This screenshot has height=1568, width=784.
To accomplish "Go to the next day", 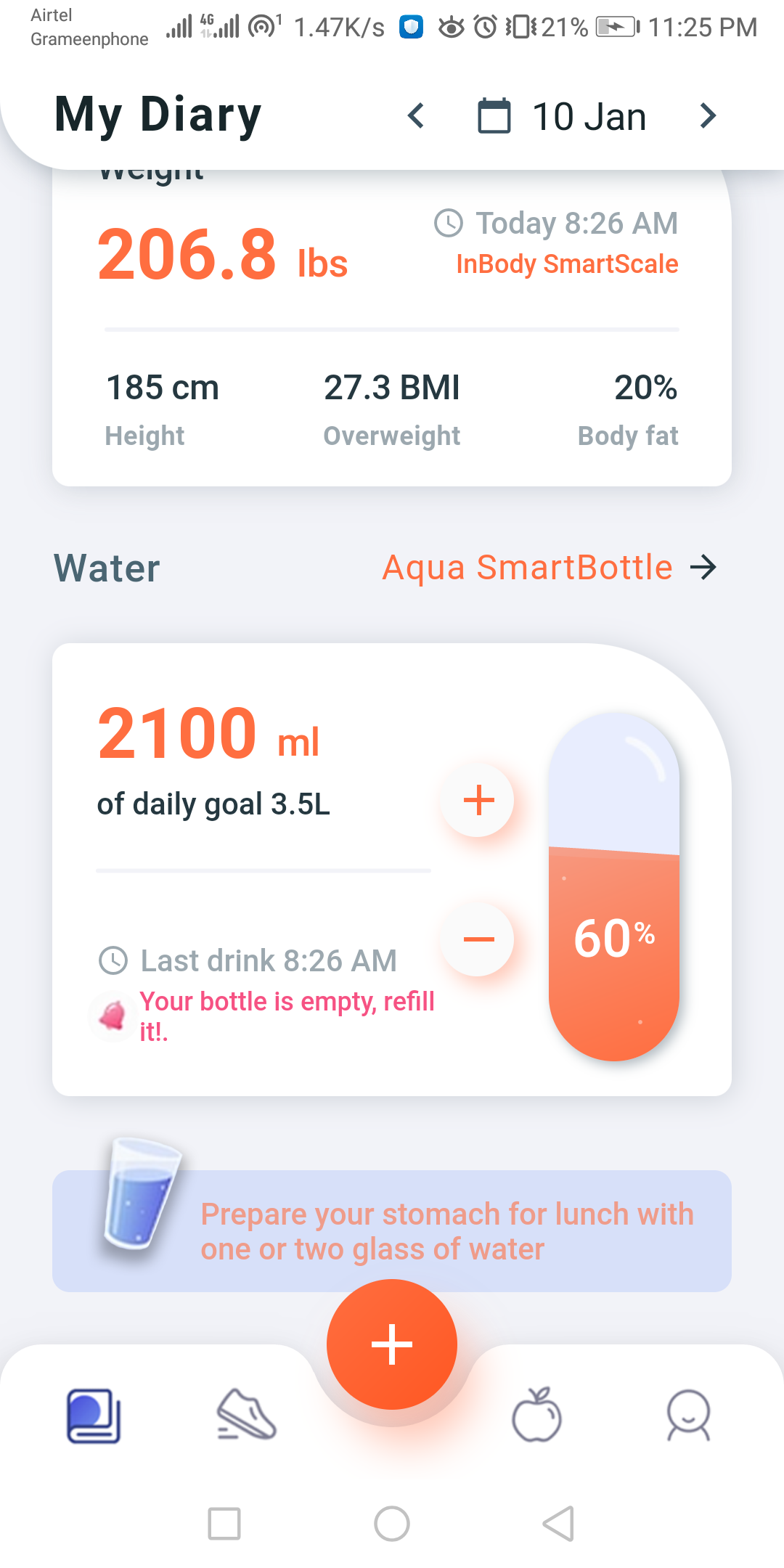I will tap(708, 116).
